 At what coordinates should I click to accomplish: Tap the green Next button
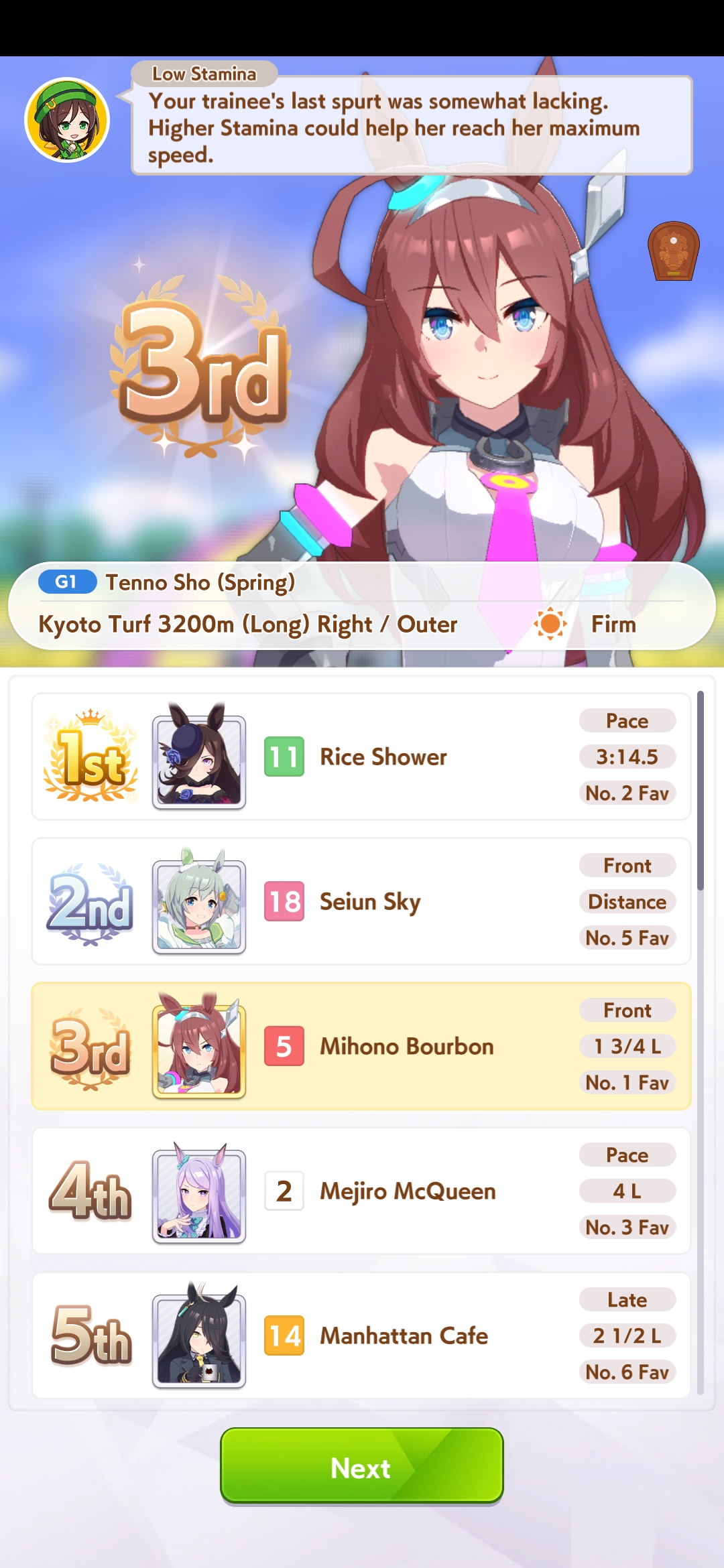[361, 1467]
